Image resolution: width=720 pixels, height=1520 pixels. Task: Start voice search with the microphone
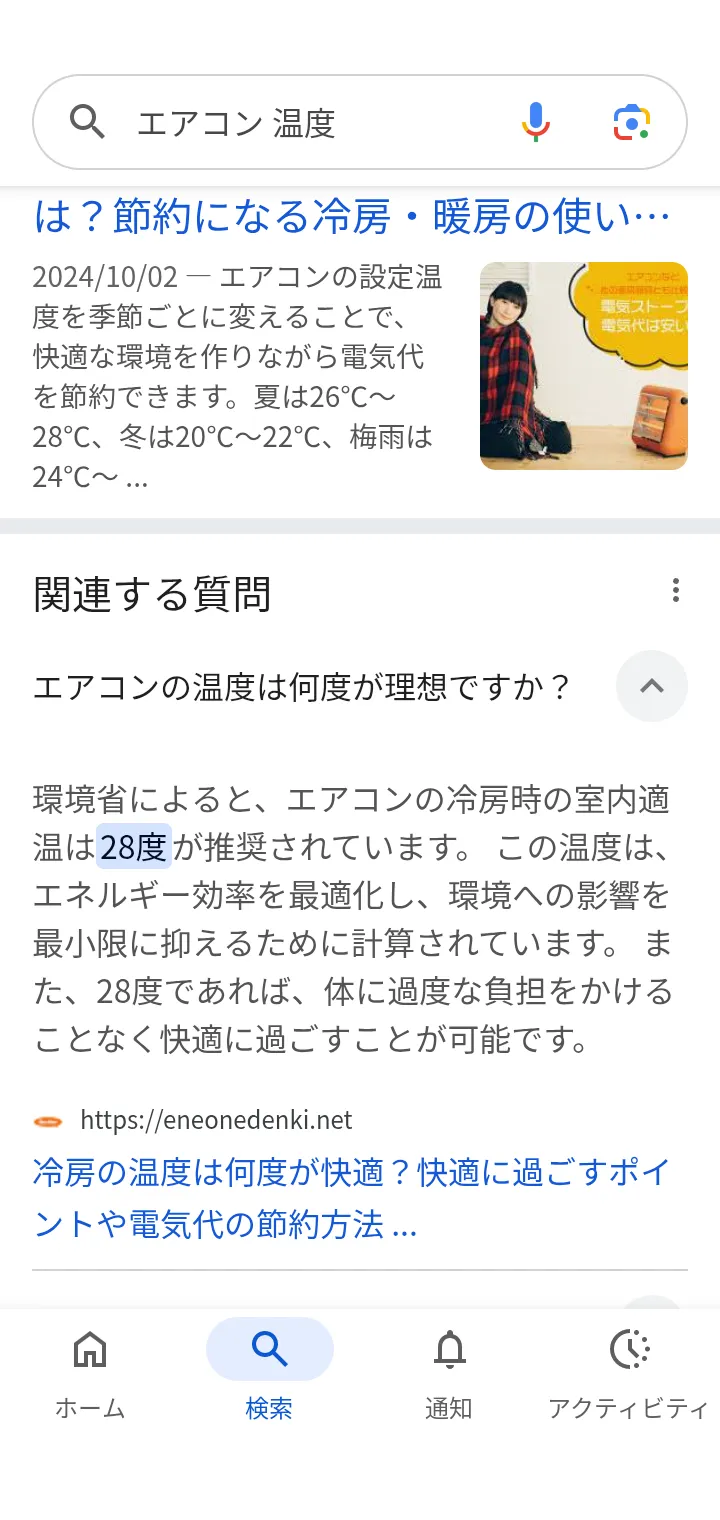[x=536, y=123]
